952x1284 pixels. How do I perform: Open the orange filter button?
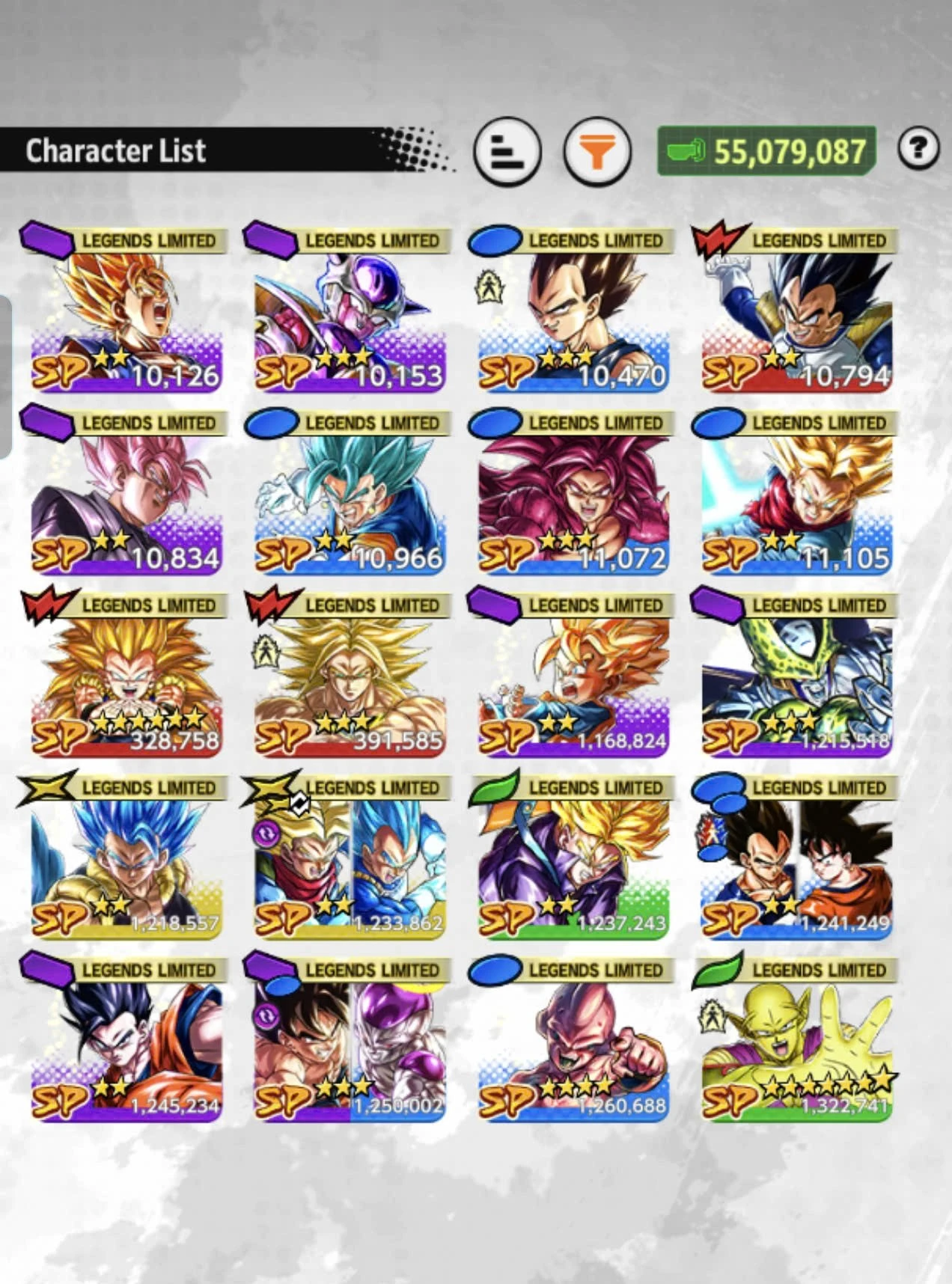tap(596, 152)
